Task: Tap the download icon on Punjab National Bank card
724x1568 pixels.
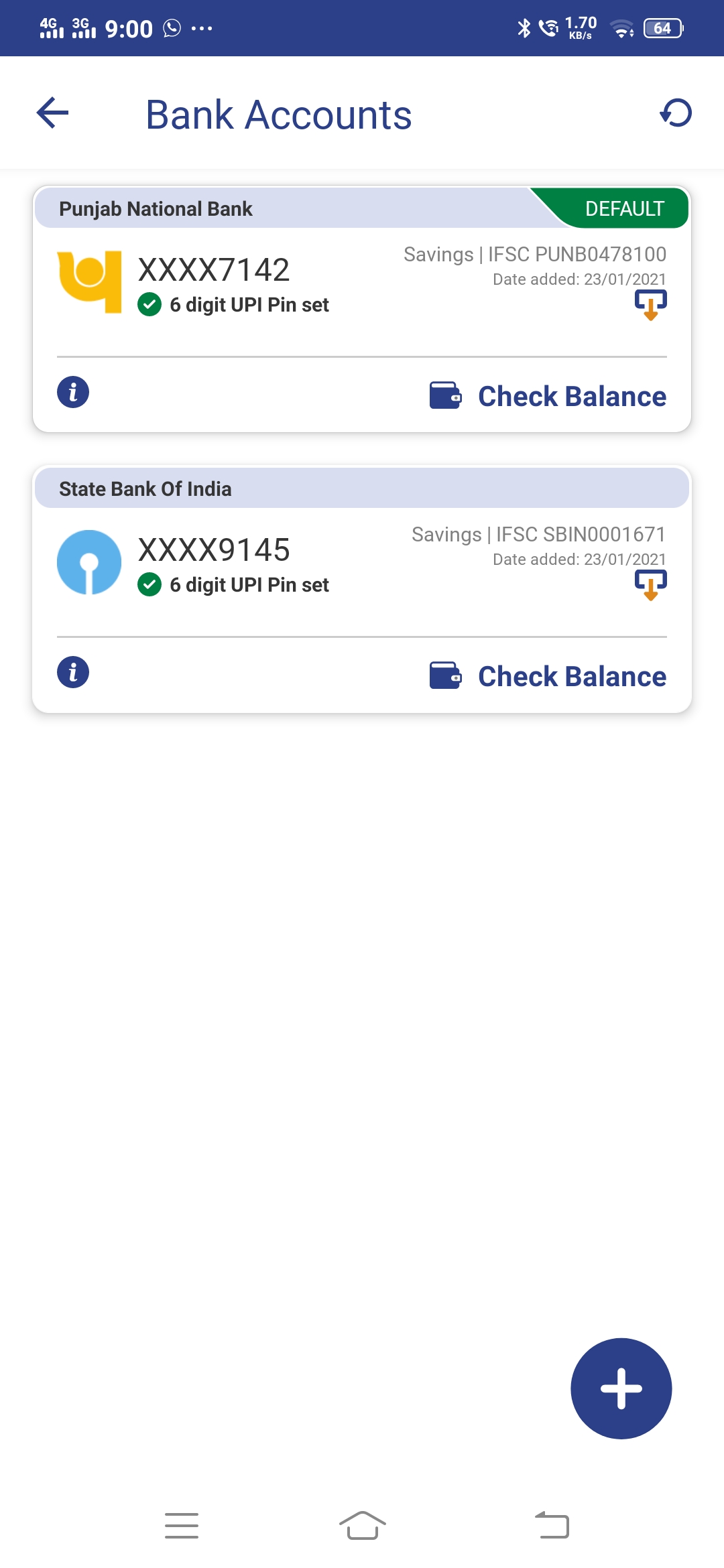Action: coord(650,305)
